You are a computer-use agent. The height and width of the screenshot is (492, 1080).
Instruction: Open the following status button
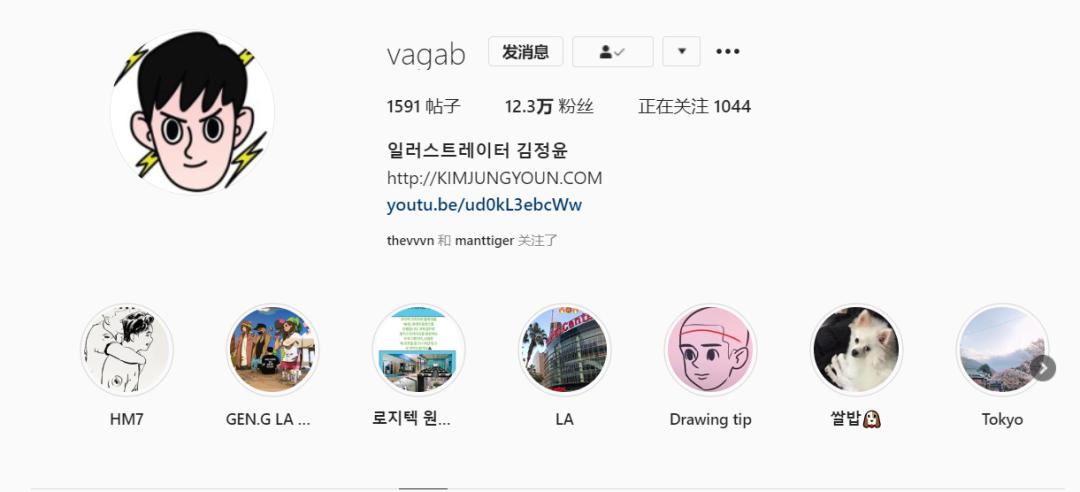612,52
